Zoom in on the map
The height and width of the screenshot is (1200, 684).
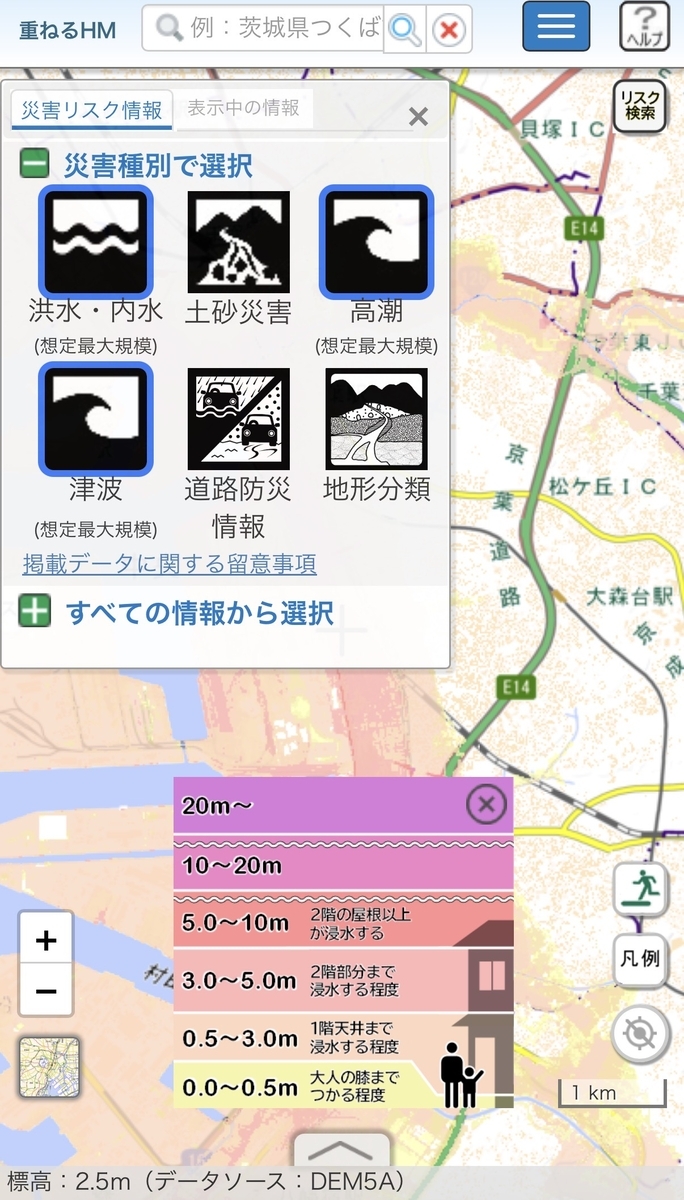coord(46,940)
